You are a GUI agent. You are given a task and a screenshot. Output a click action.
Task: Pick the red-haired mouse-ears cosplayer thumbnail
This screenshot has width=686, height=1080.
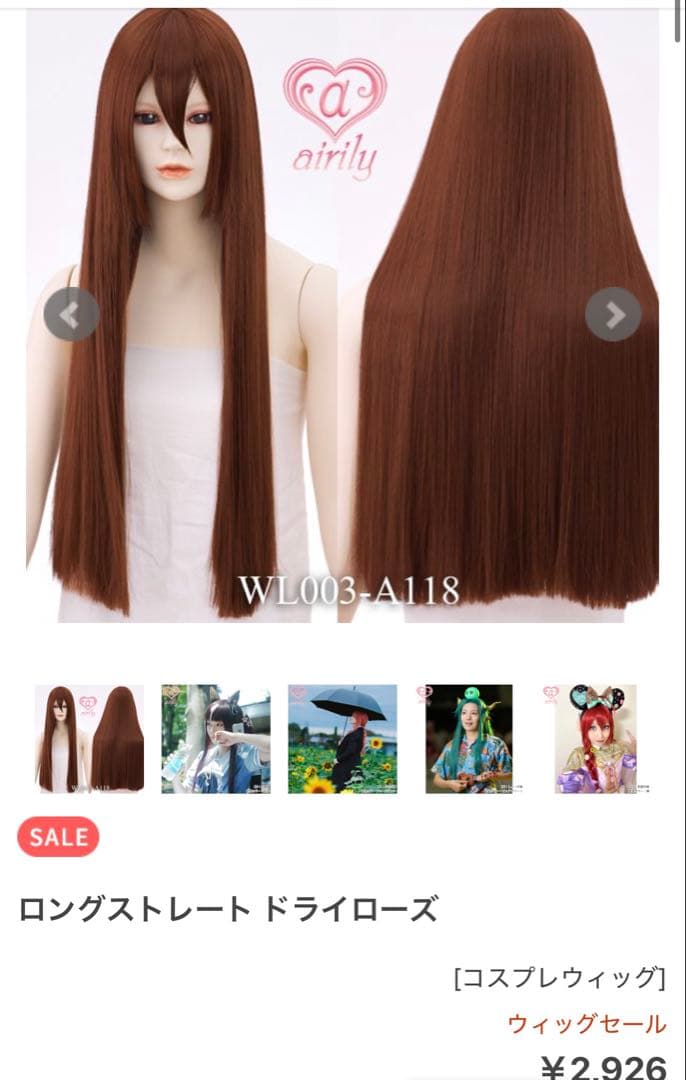[x=595, y=739]
